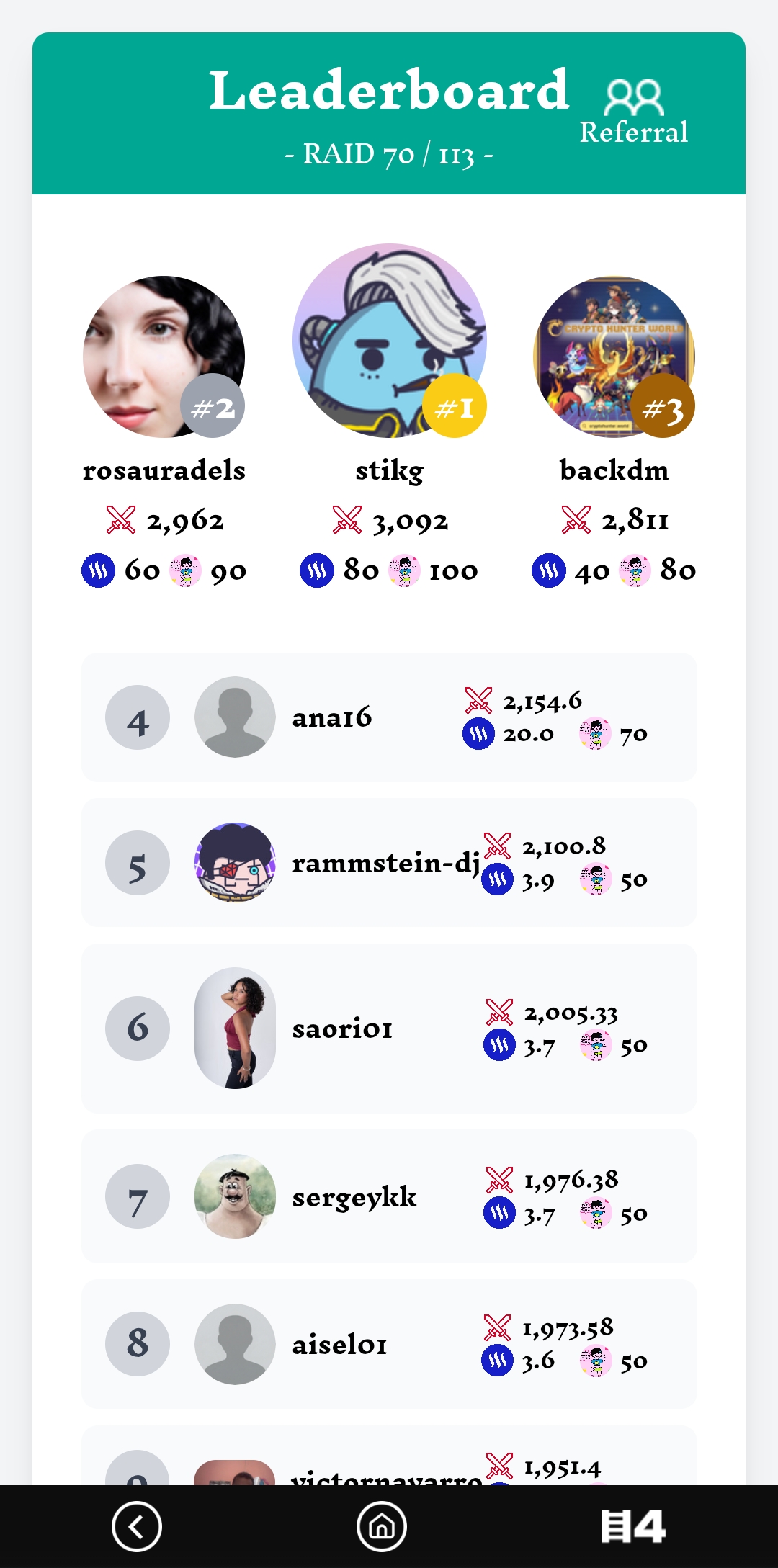
Task: Go to home from the bottom bar
Action: point(382,1526)
